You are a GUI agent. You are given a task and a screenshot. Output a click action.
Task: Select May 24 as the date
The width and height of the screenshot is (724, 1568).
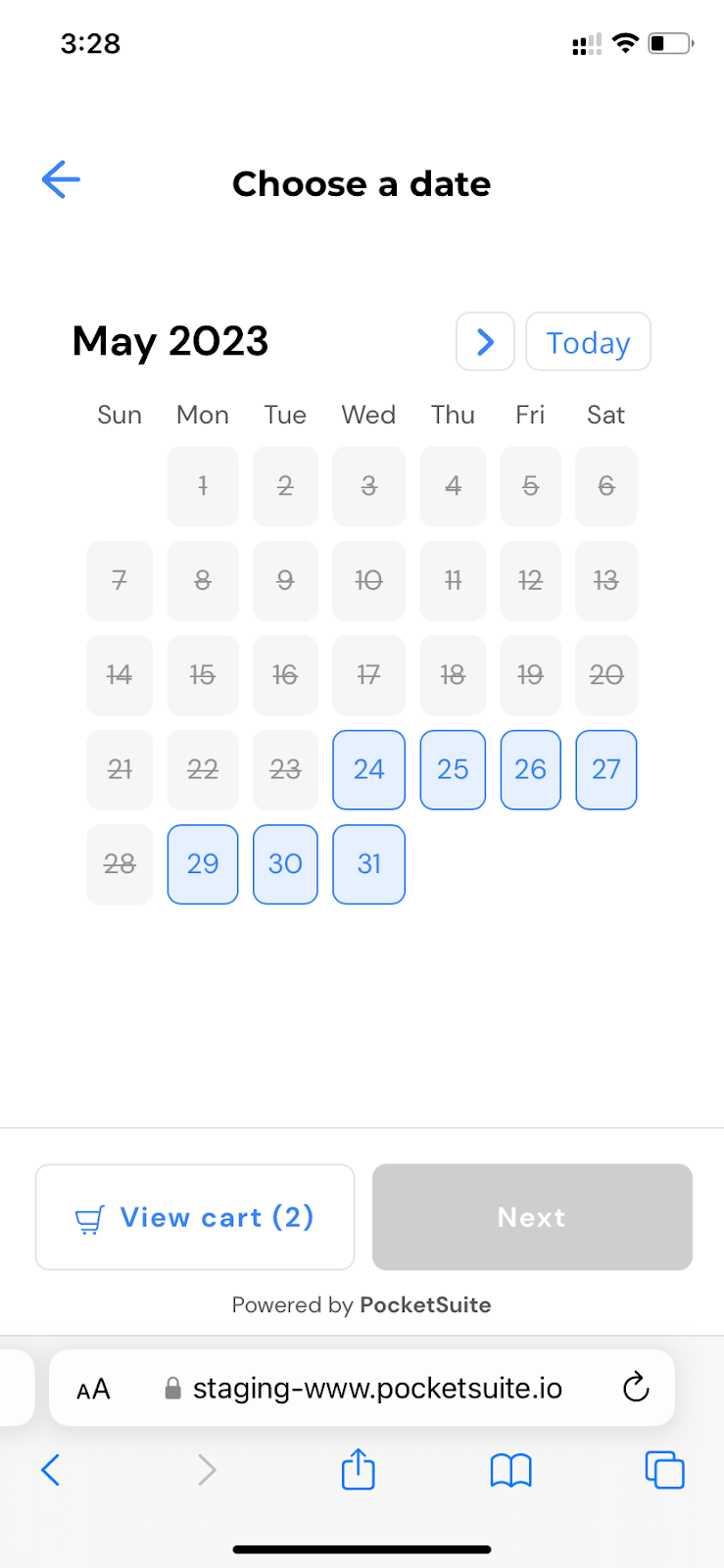[368, 769]
